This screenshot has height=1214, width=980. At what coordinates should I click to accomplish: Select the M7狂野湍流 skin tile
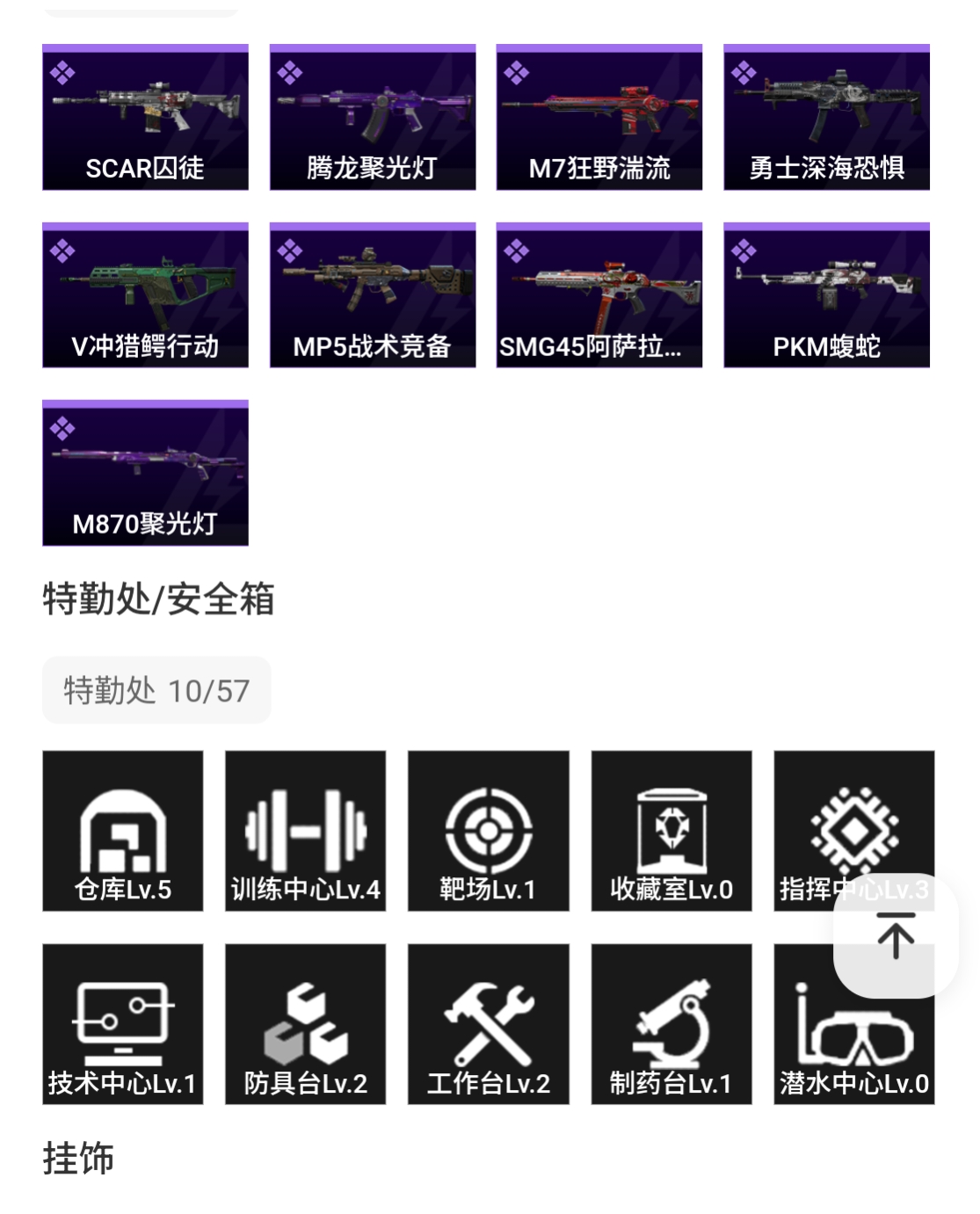point(599,117)
